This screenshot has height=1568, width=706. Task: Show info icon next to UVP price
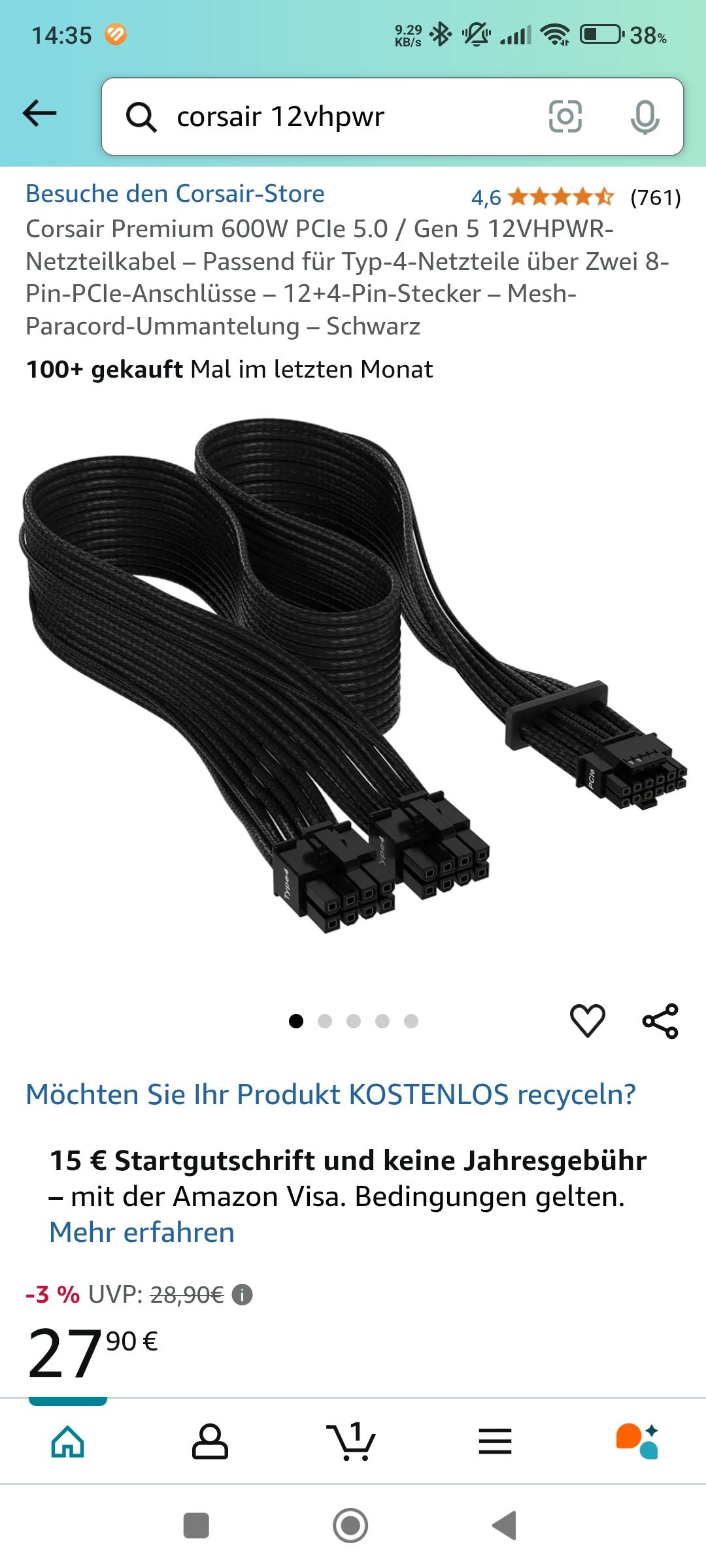pos(243,1294)
